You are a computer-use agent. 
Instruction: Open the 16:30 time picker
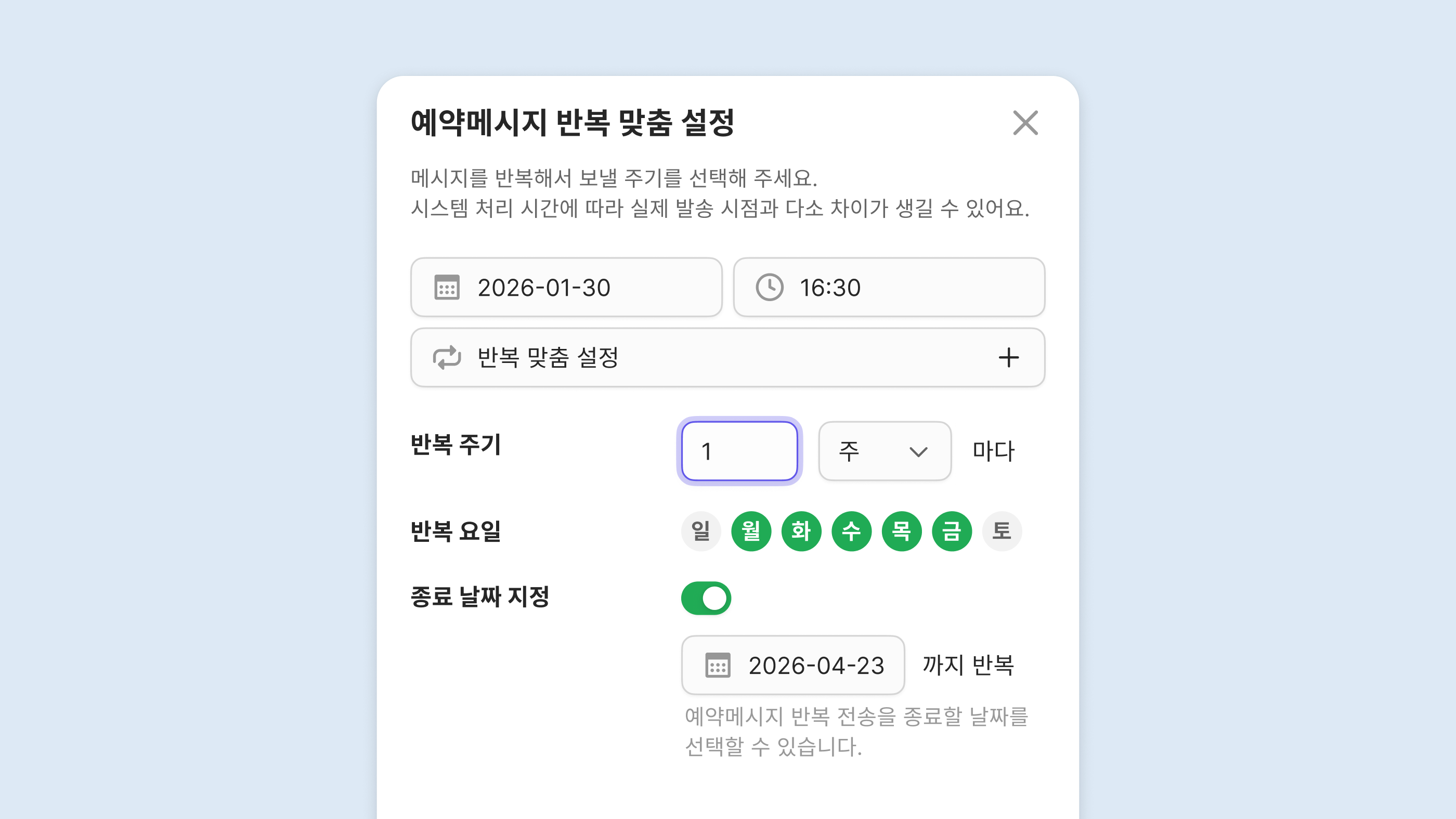(889, 287)
